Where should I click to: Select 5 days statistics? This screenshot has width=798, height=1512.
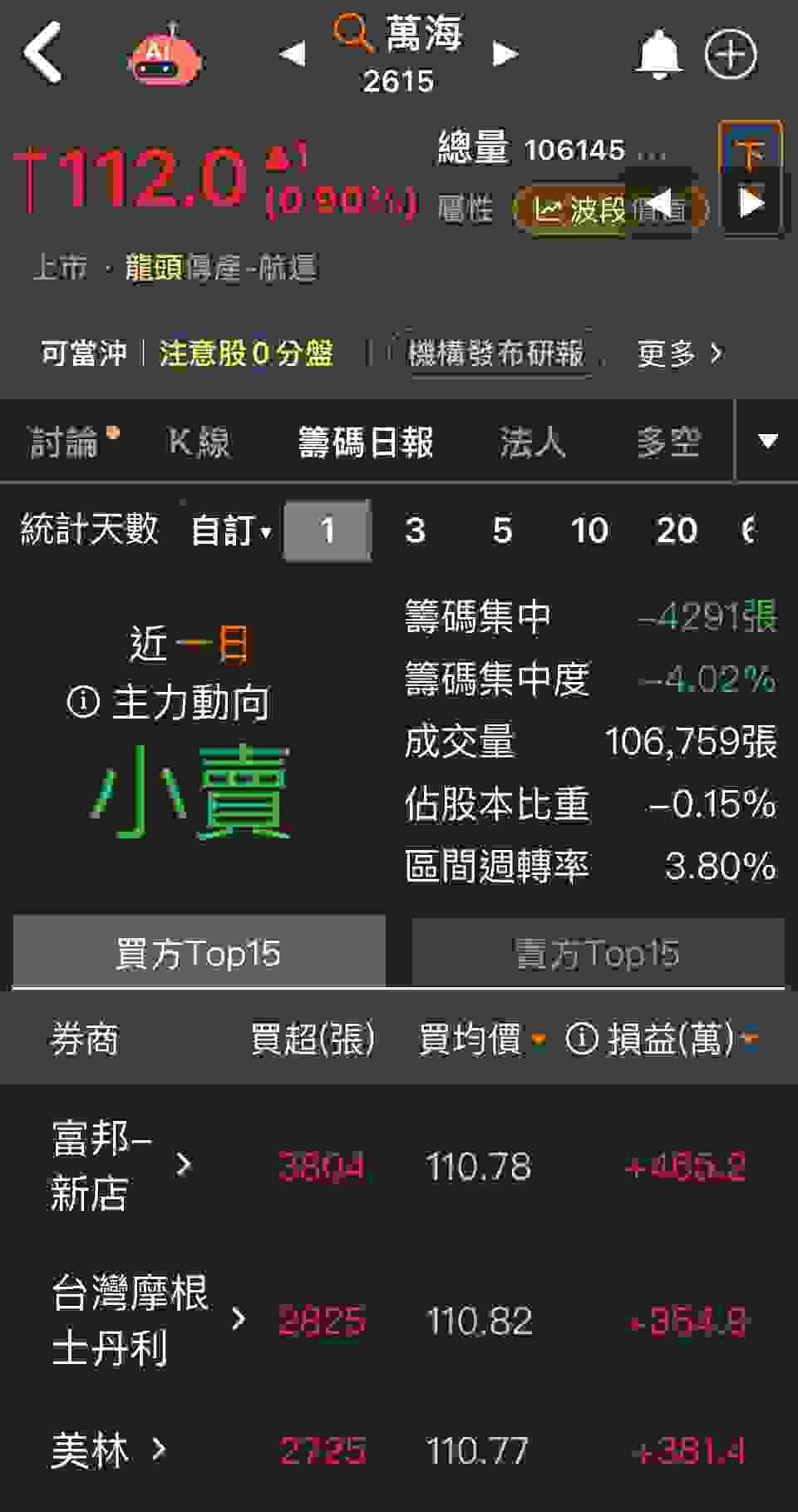[502, 531]
